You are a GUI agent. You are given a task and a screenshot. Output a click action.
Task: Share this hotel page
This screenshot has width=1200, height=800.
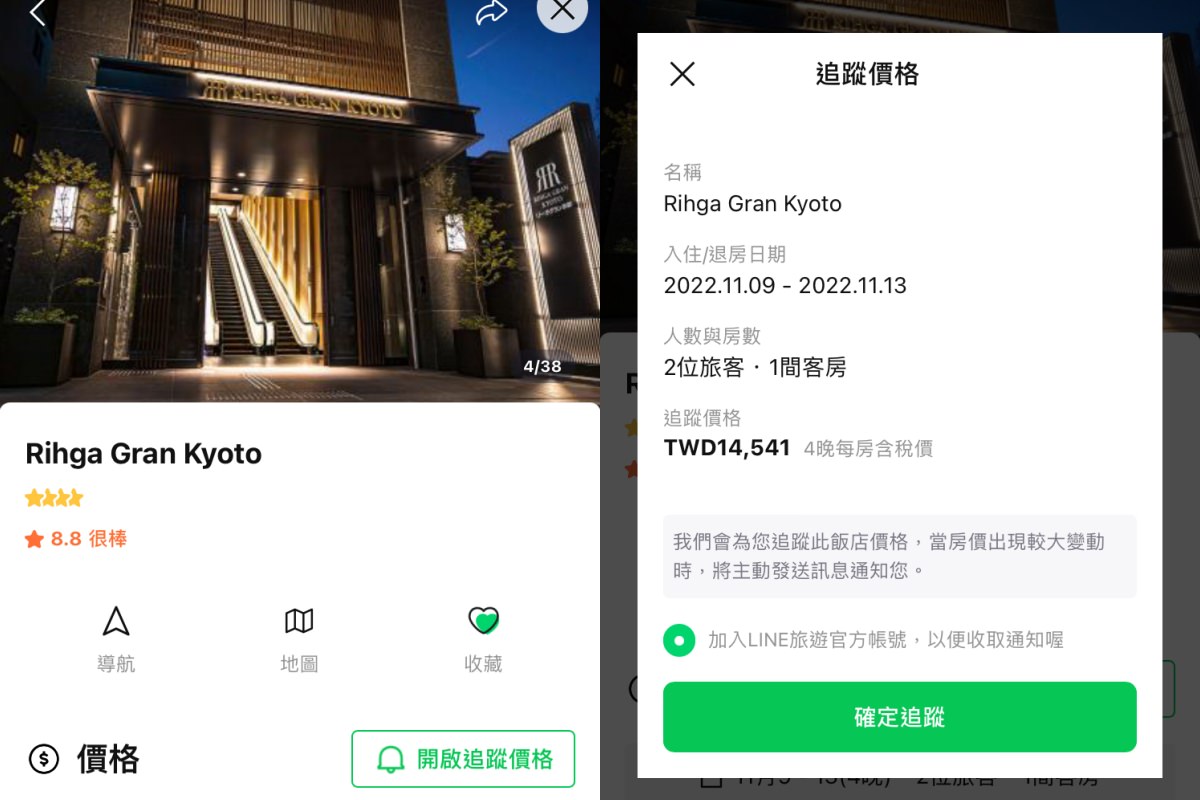pos(491,12)
